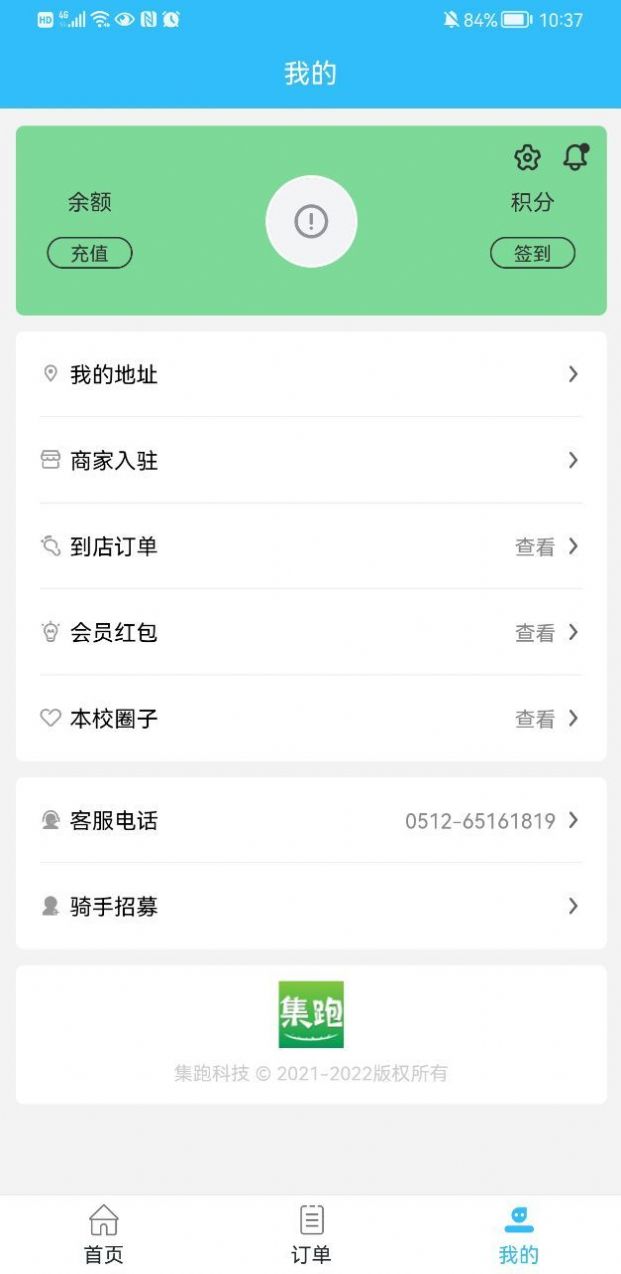Select the 我的 profile tab
The height and width of the screenshot is (1274, 621).
pos(518,1234)
